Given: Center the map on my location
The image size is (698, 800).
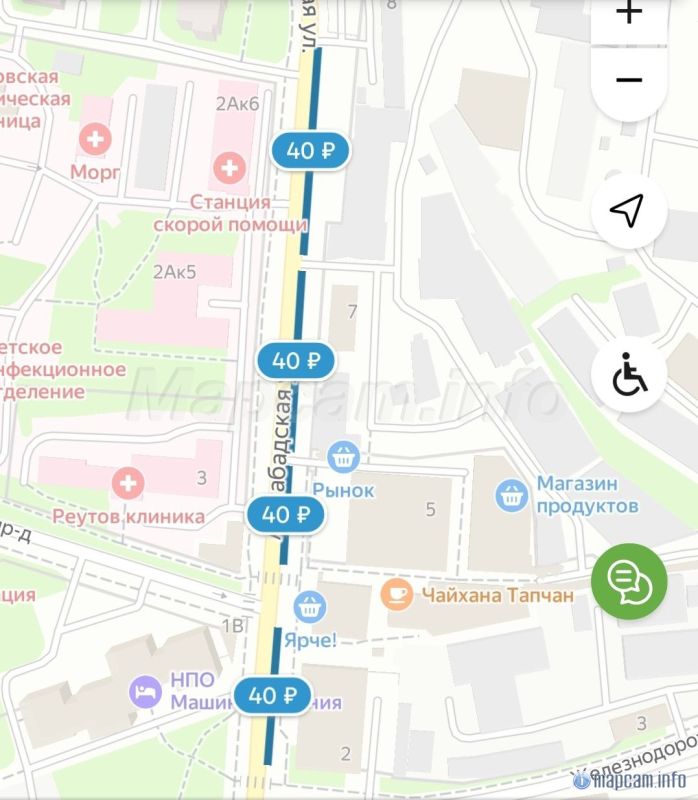Looking at the screenshot, I should (x=627, y=211).
